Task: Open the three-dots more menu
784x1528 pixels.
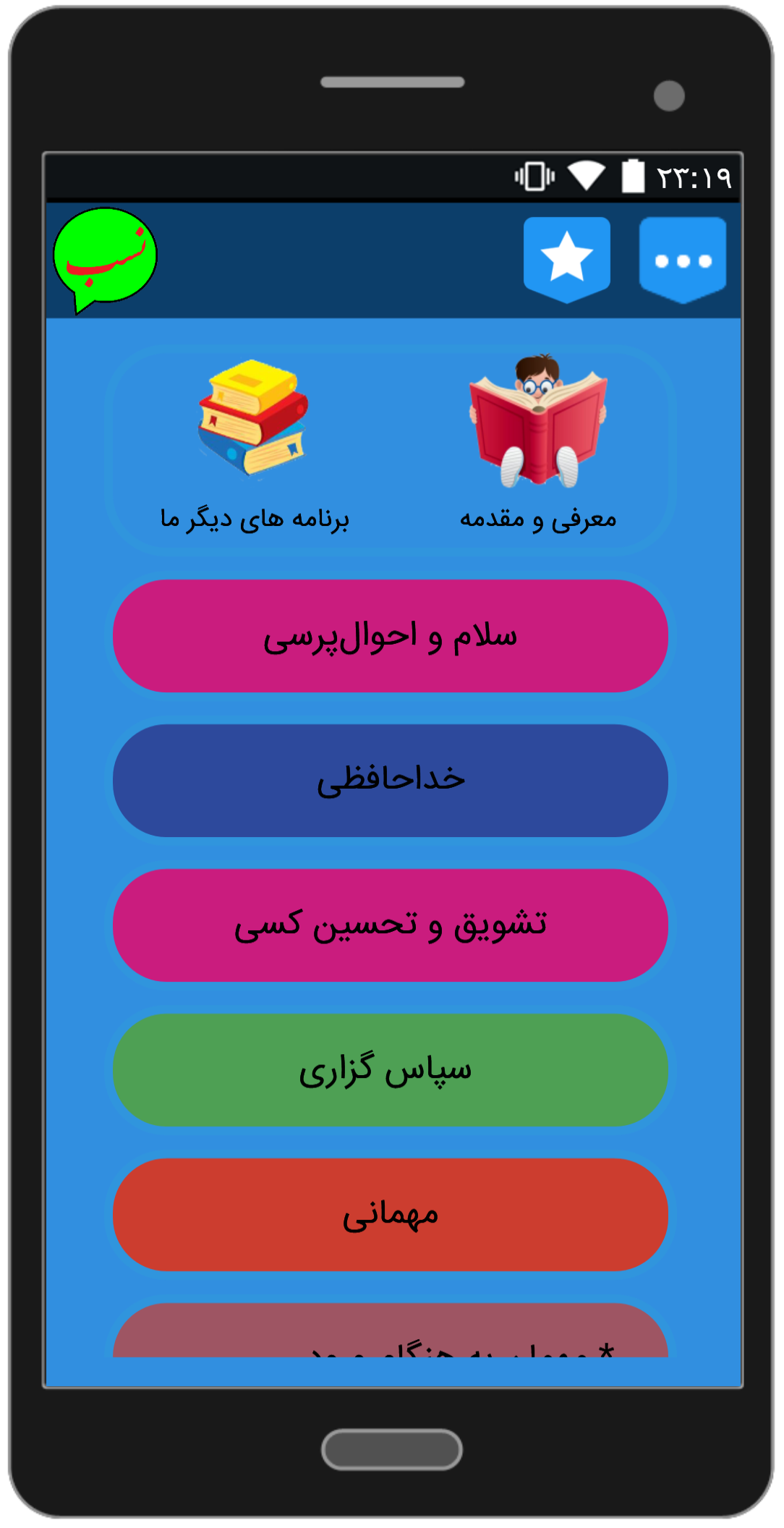Action: [x=682, y=259]
